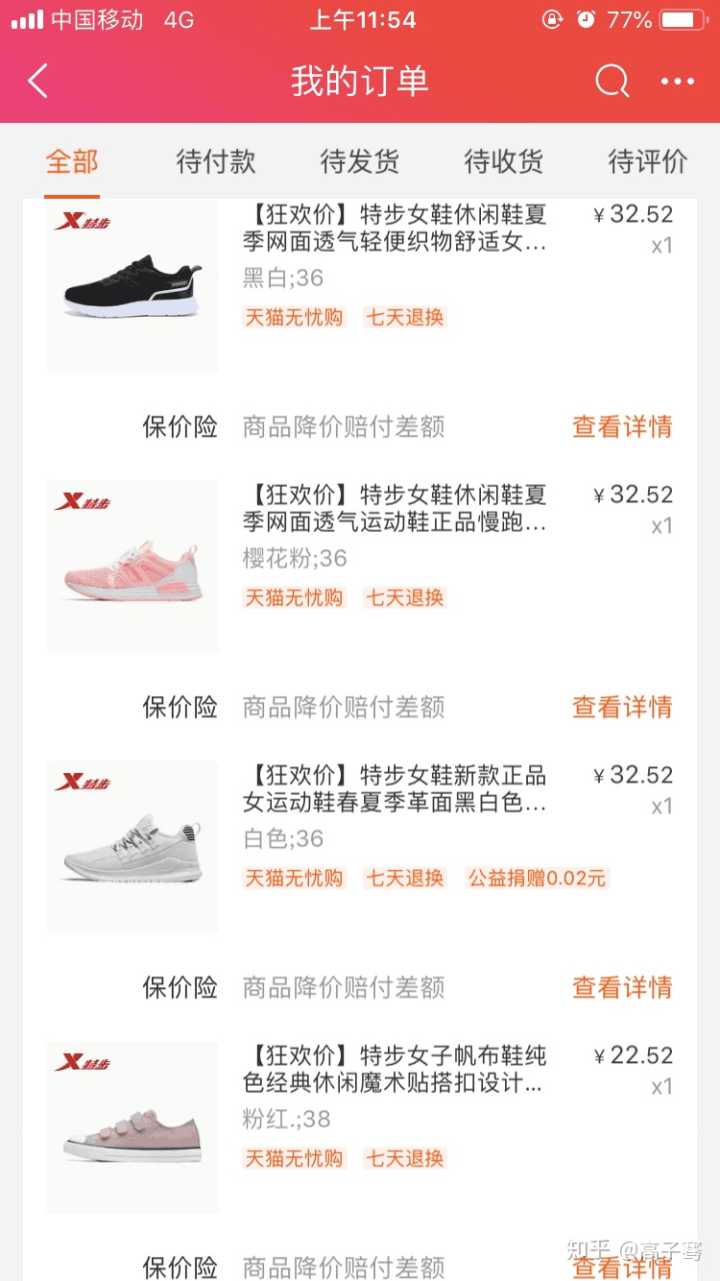This screenshot has height=1281, width=720.
Task: Select the 待收货 tab
Action: pyautogui.click(x=503, y=162)
